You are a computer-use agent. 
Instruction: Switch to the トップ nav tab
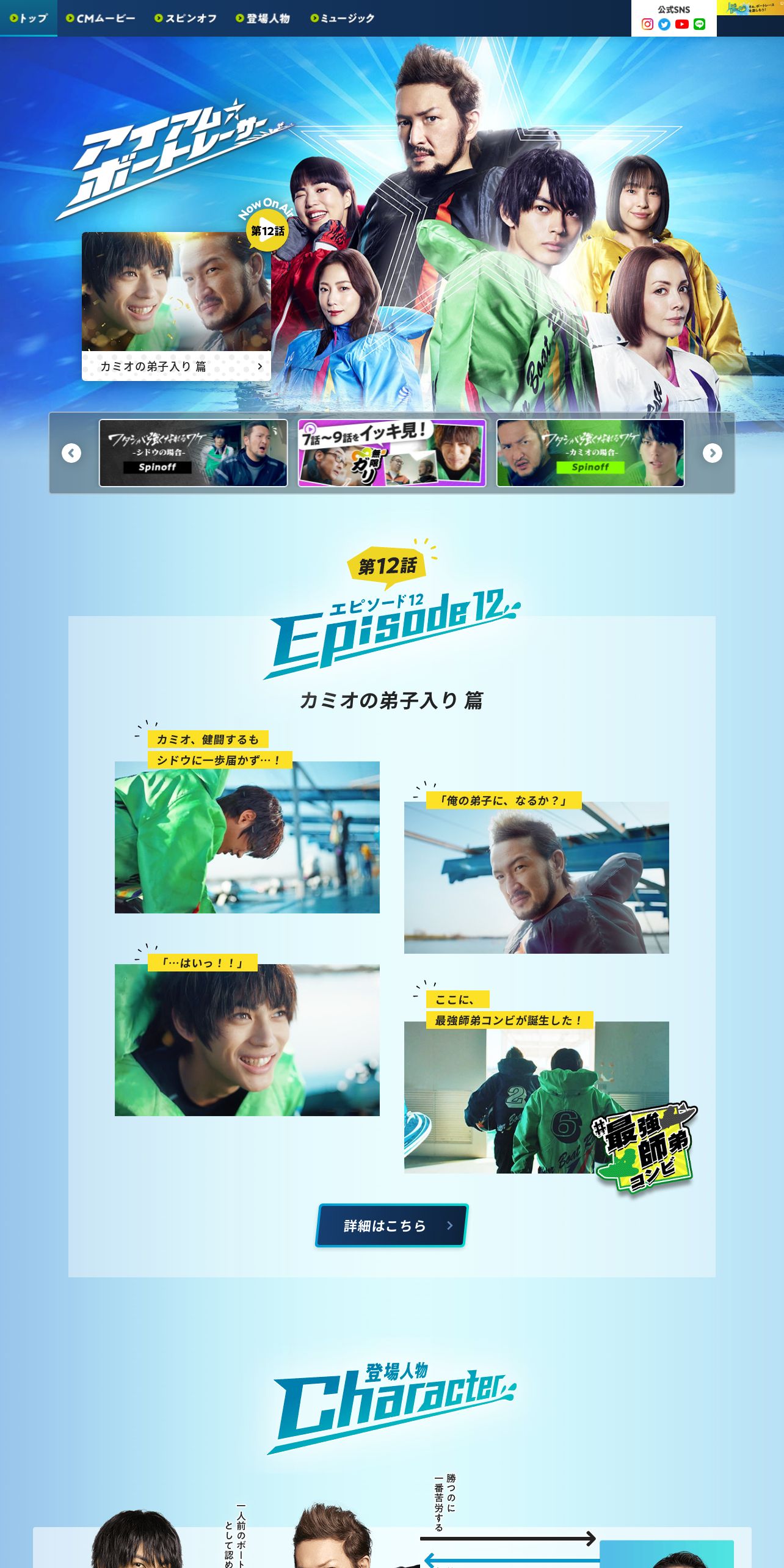click(x=29, y=18)
